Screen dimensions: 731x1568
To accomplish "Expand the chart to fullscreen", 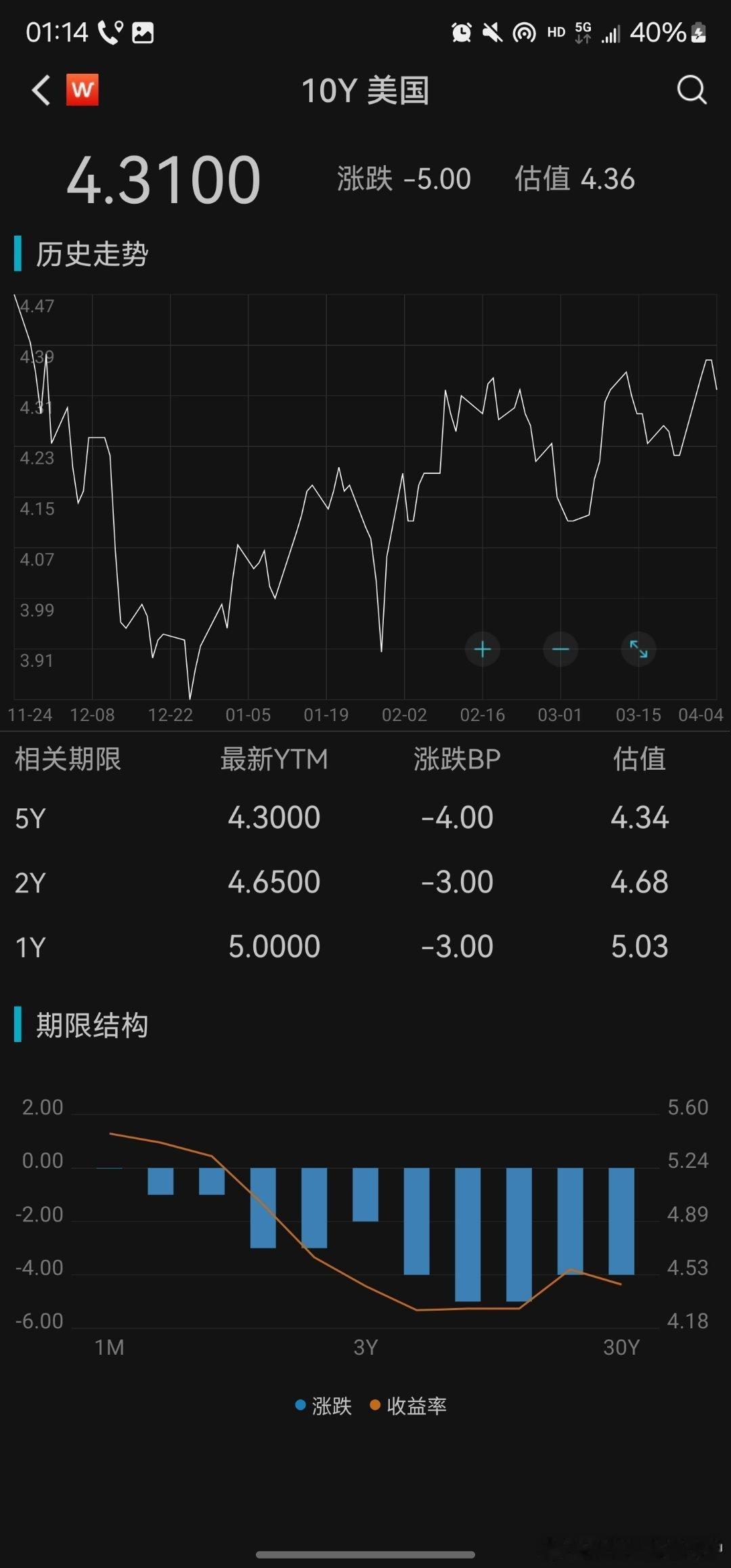I will [638, 650].
